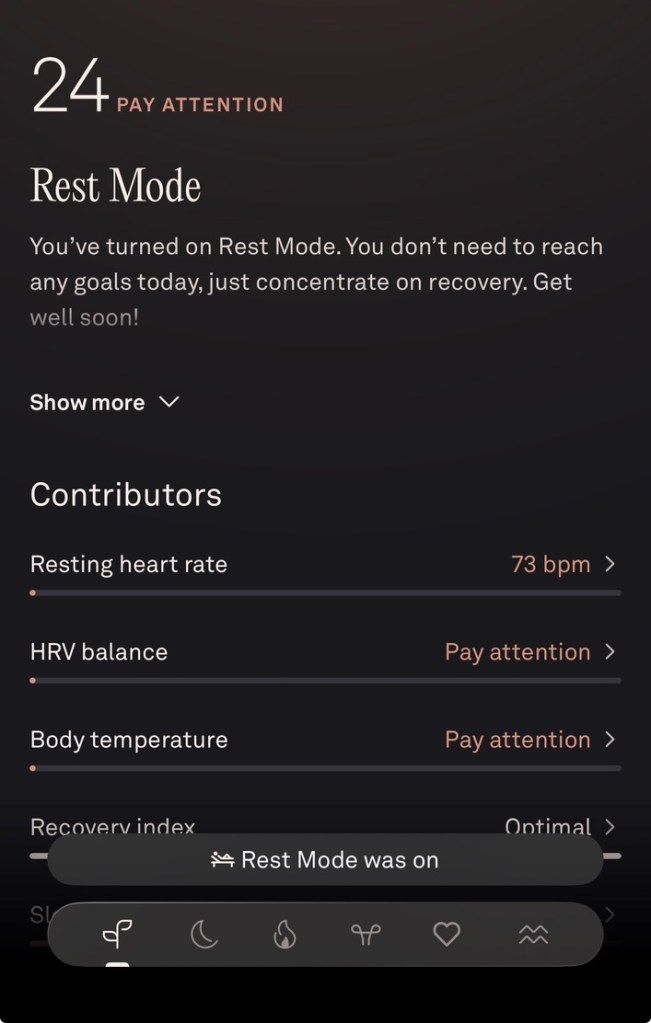
Task: Open the cycle insights tab
Action: (365, 935)
